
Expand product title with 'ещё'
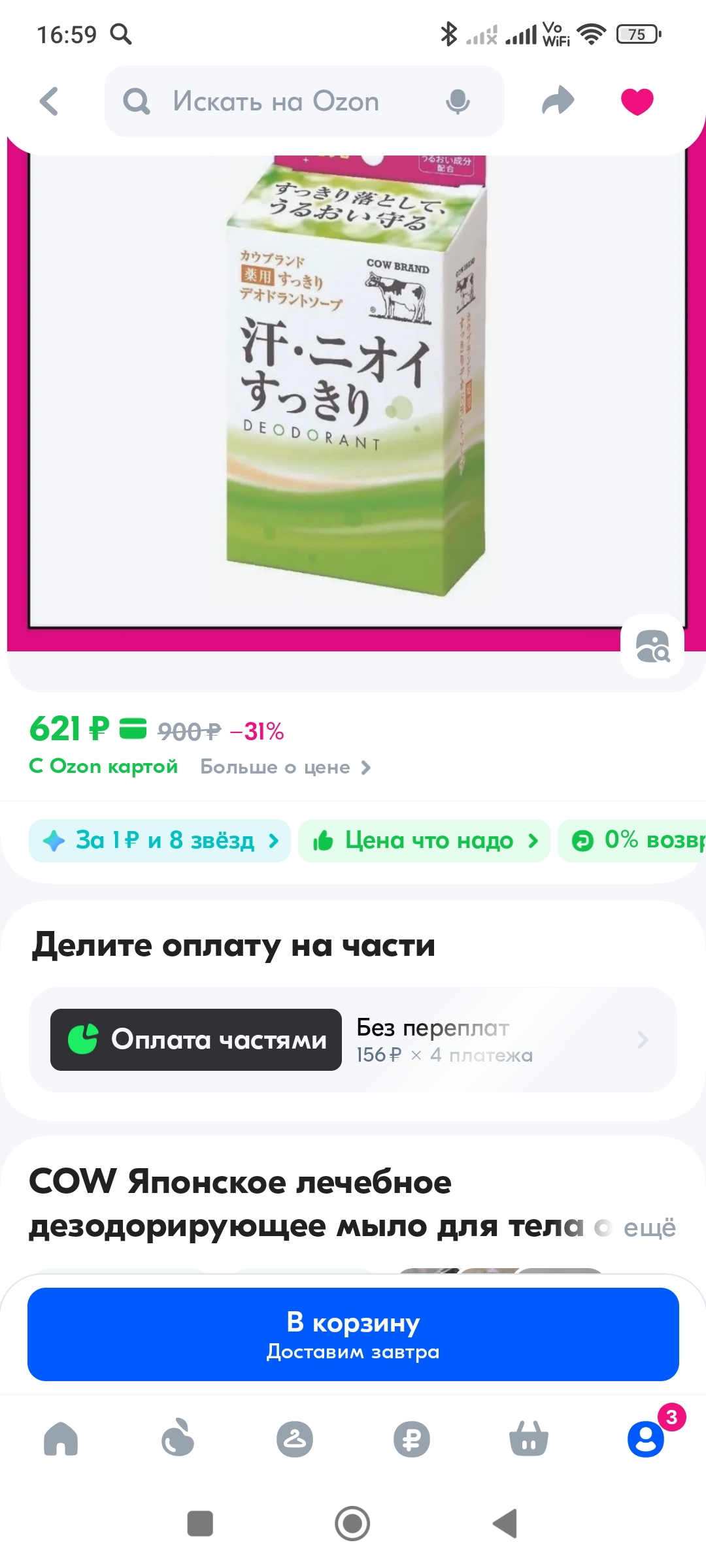click(649, 1228)
